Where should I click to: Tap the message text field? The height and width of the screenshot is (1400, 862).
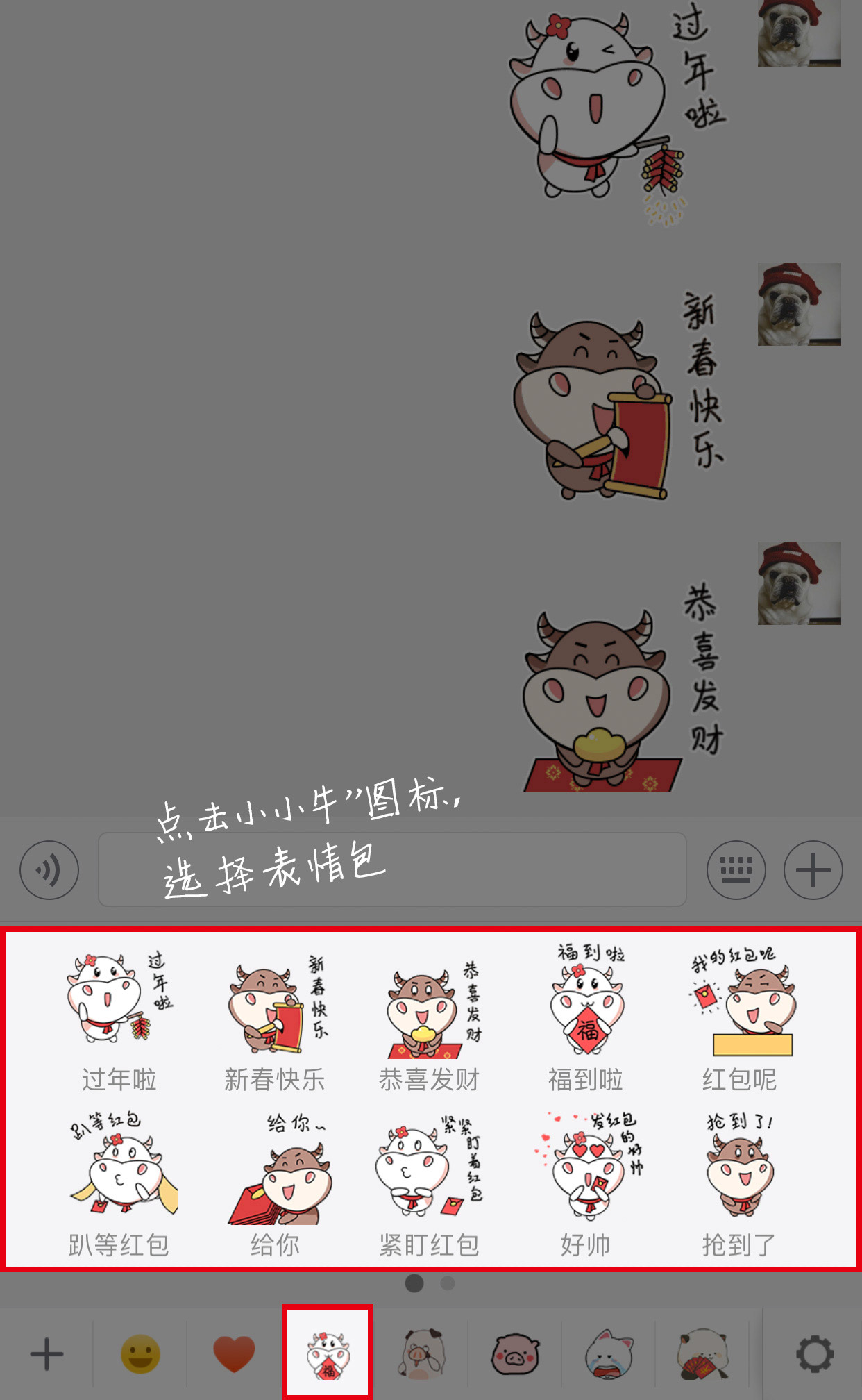pos(392,870)
